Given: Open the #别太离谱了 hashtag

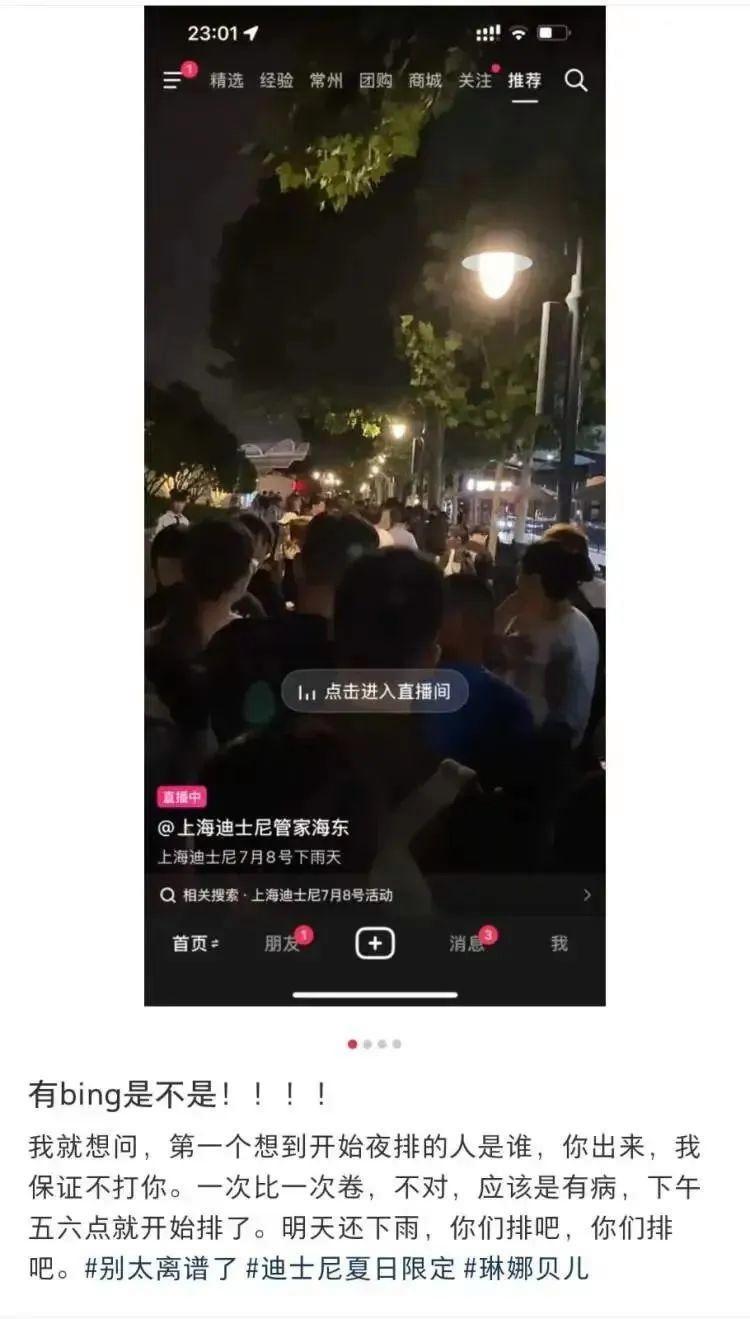Looking at the screenshot, I should [161, 1269].
